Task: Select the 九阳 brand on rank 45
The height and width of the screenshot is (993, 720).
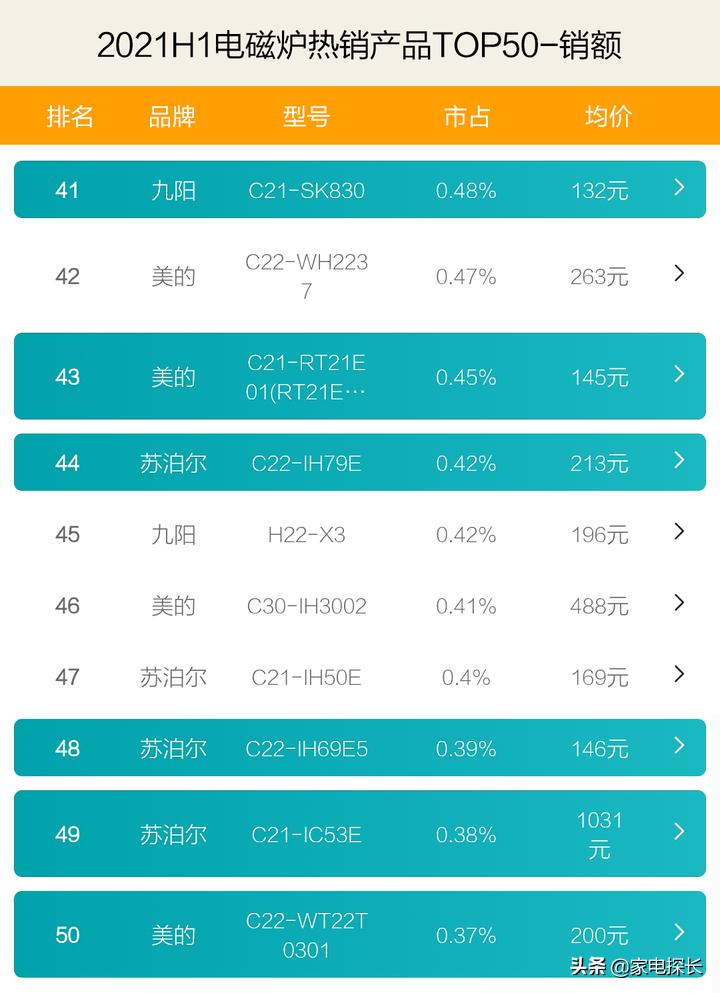Action: coord(173,534)
